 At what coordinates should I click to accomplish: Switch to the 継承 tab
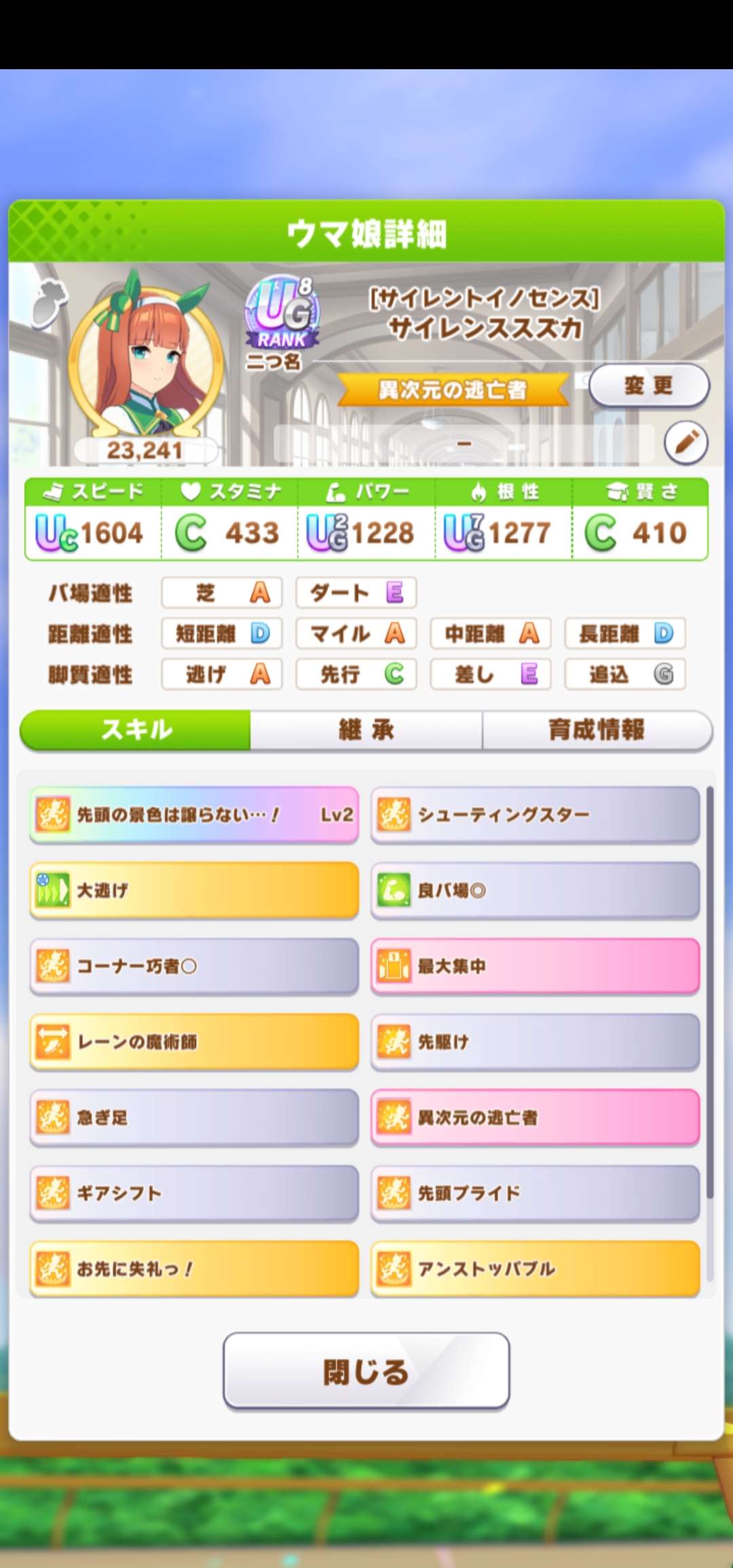pyautogui.click(x=366, y=730)
